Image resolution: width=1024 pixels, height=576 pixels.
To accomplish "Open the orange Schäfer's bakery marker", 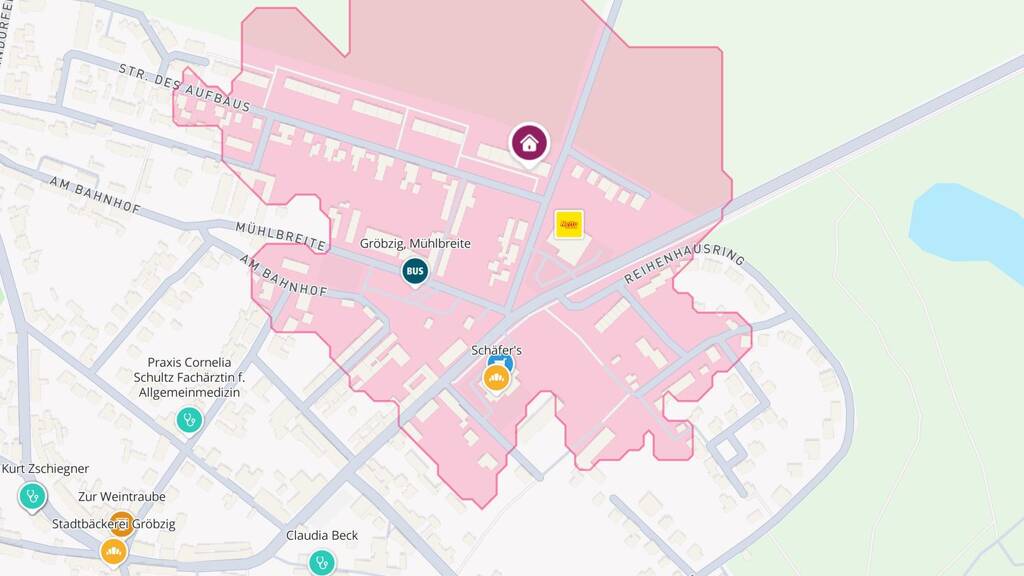I will click(496, 378).
